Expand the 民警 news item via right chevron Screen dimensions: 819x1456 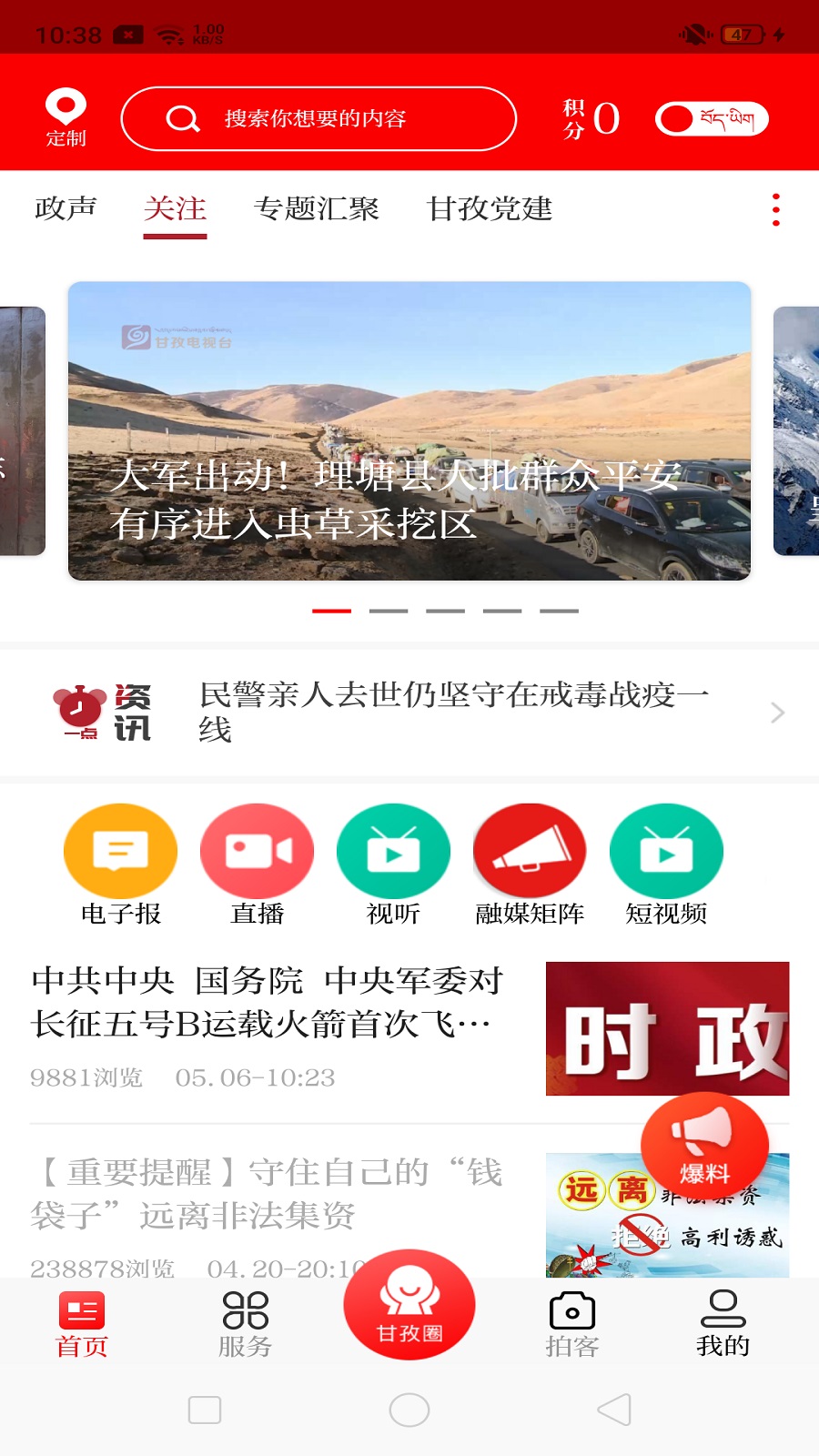click(776, 713)
